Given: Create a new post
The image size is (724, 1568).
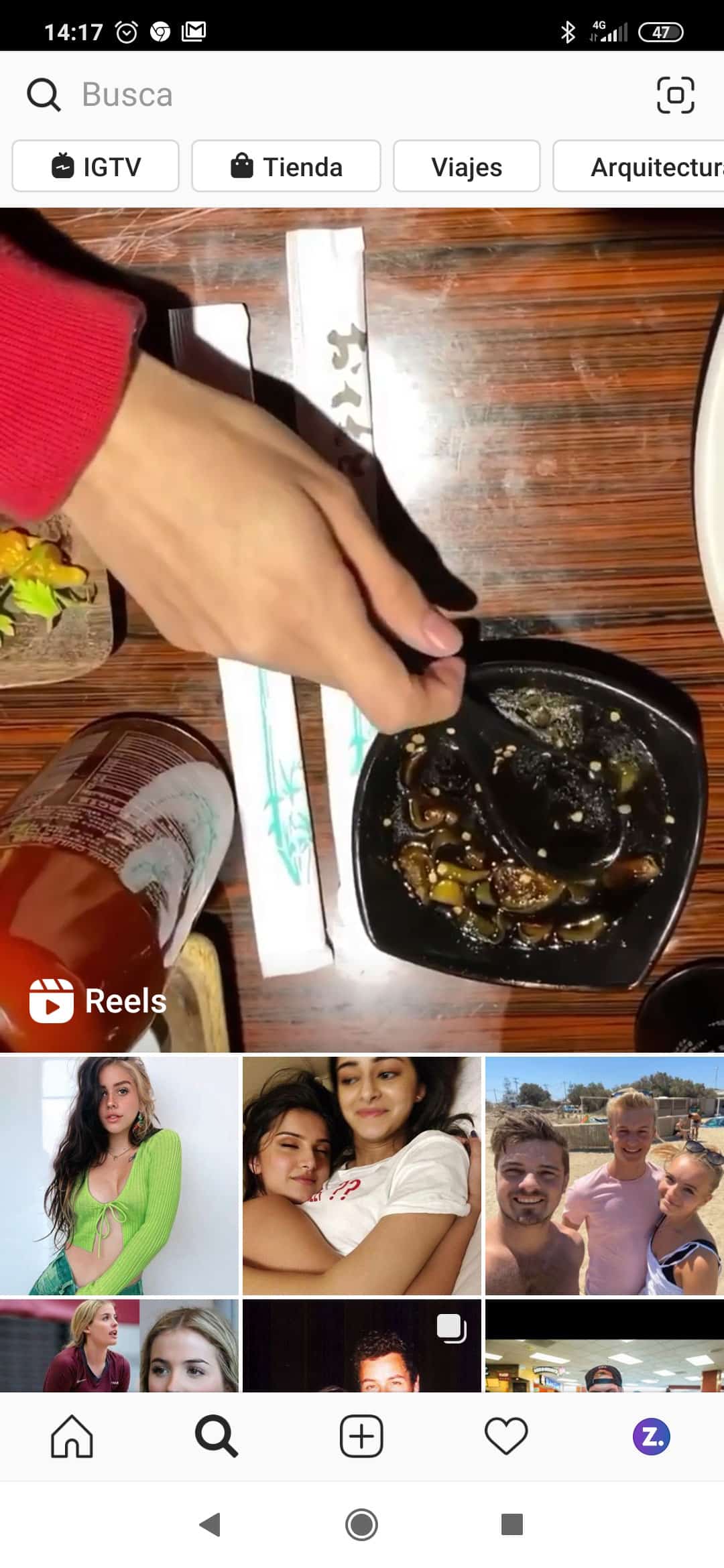Looking at the screenshot, I should [x=361, y=1437].
